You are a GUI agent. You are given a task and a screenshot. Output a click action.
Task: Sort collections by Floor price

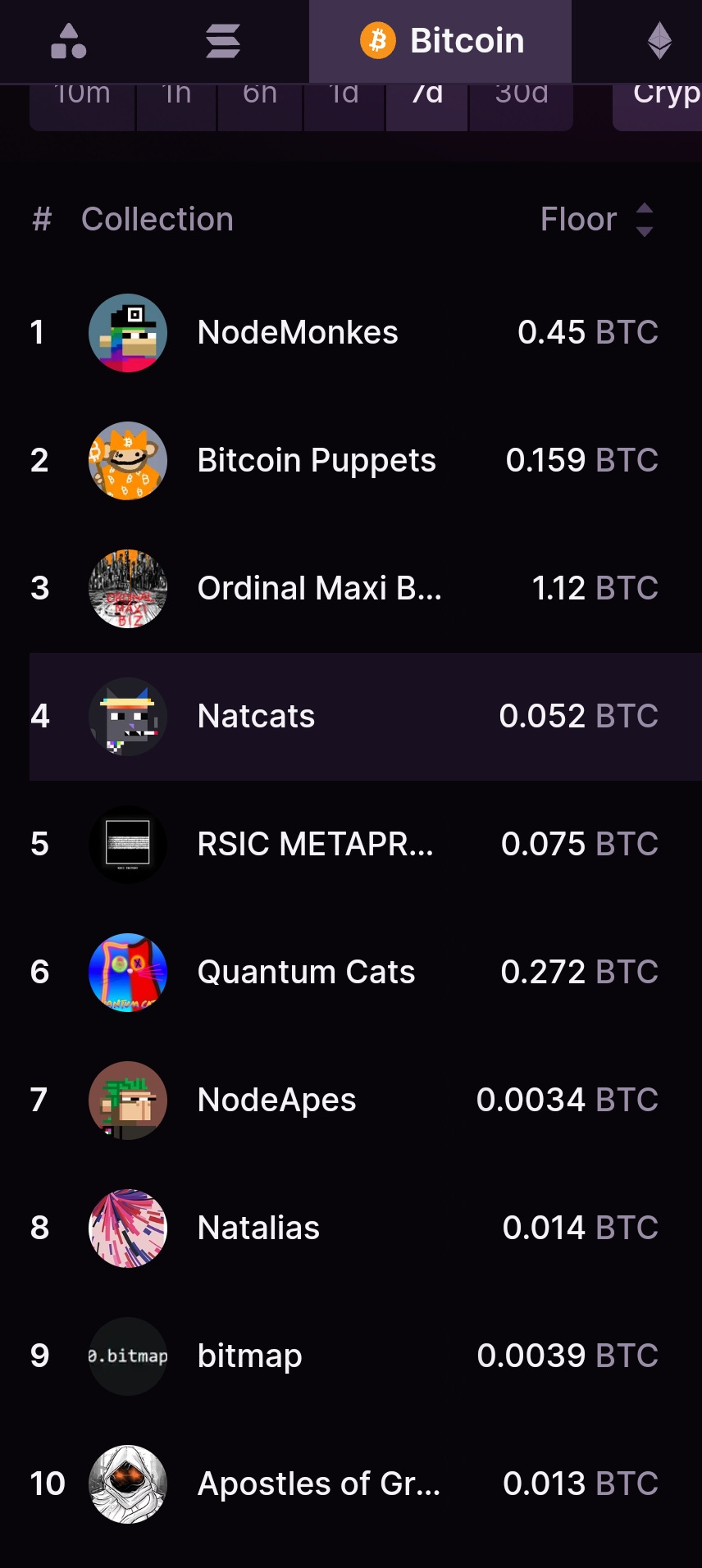coord(597,219)
